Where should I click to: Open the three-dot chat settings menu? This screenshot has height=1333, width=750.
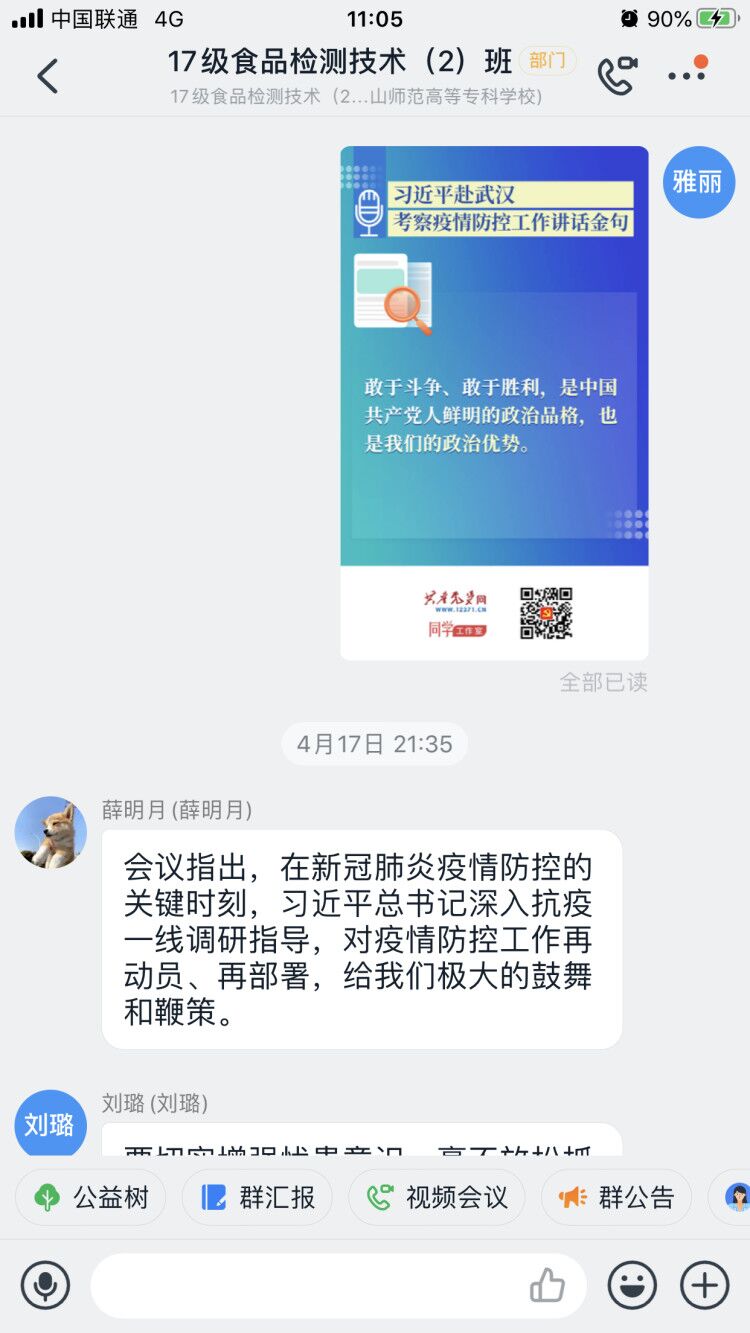tap(686, 76)
